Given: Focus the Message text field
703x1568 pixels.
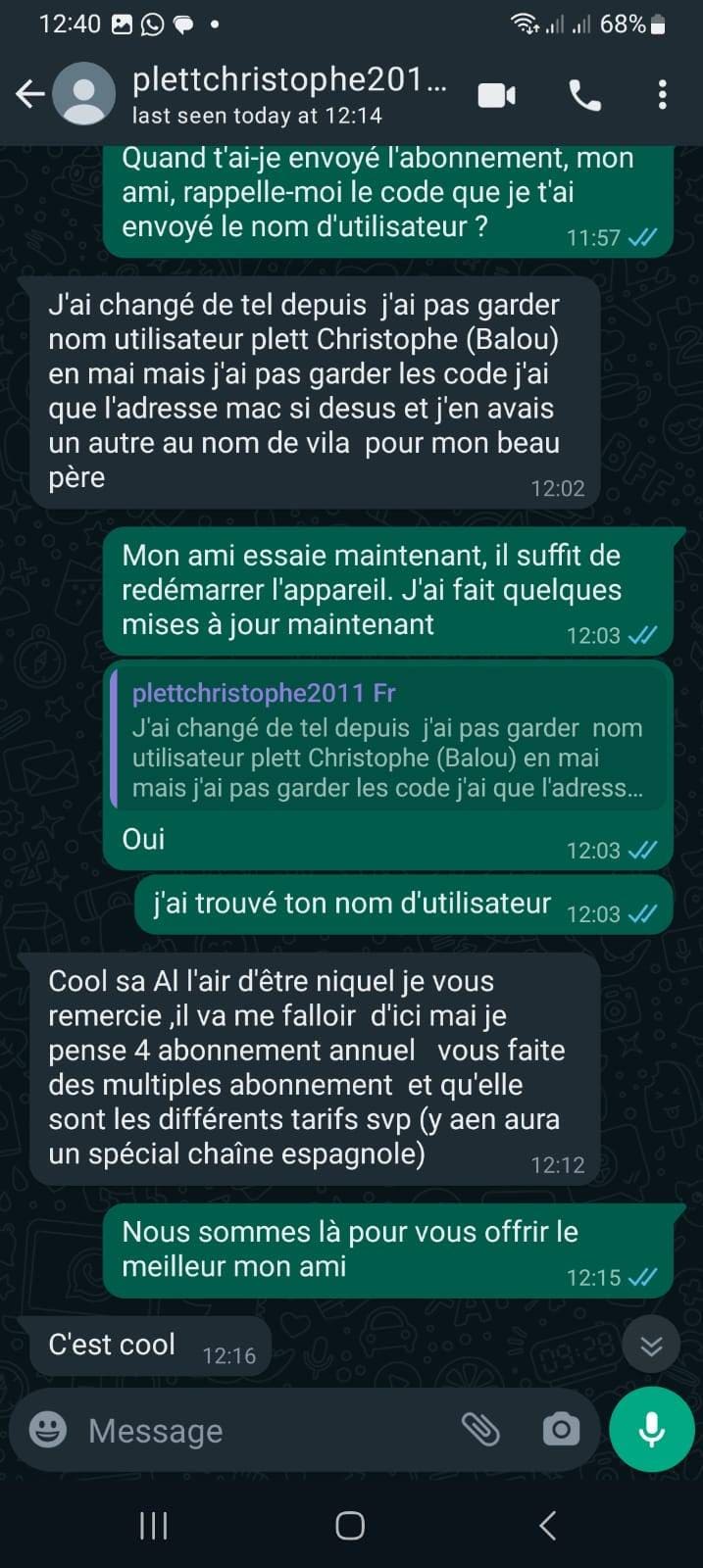Looking at the screenshot, I should coord(265,1431).
